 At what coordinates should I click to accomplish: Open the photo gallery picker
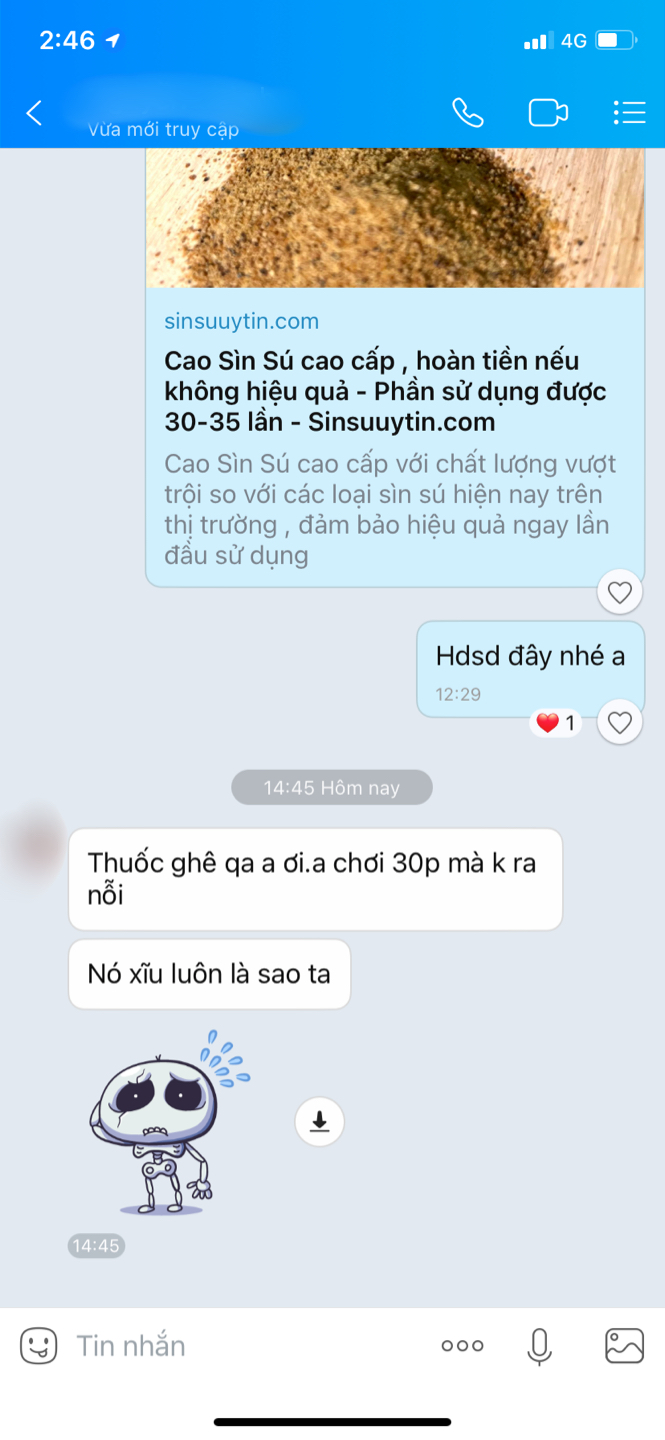point(624,1346)
